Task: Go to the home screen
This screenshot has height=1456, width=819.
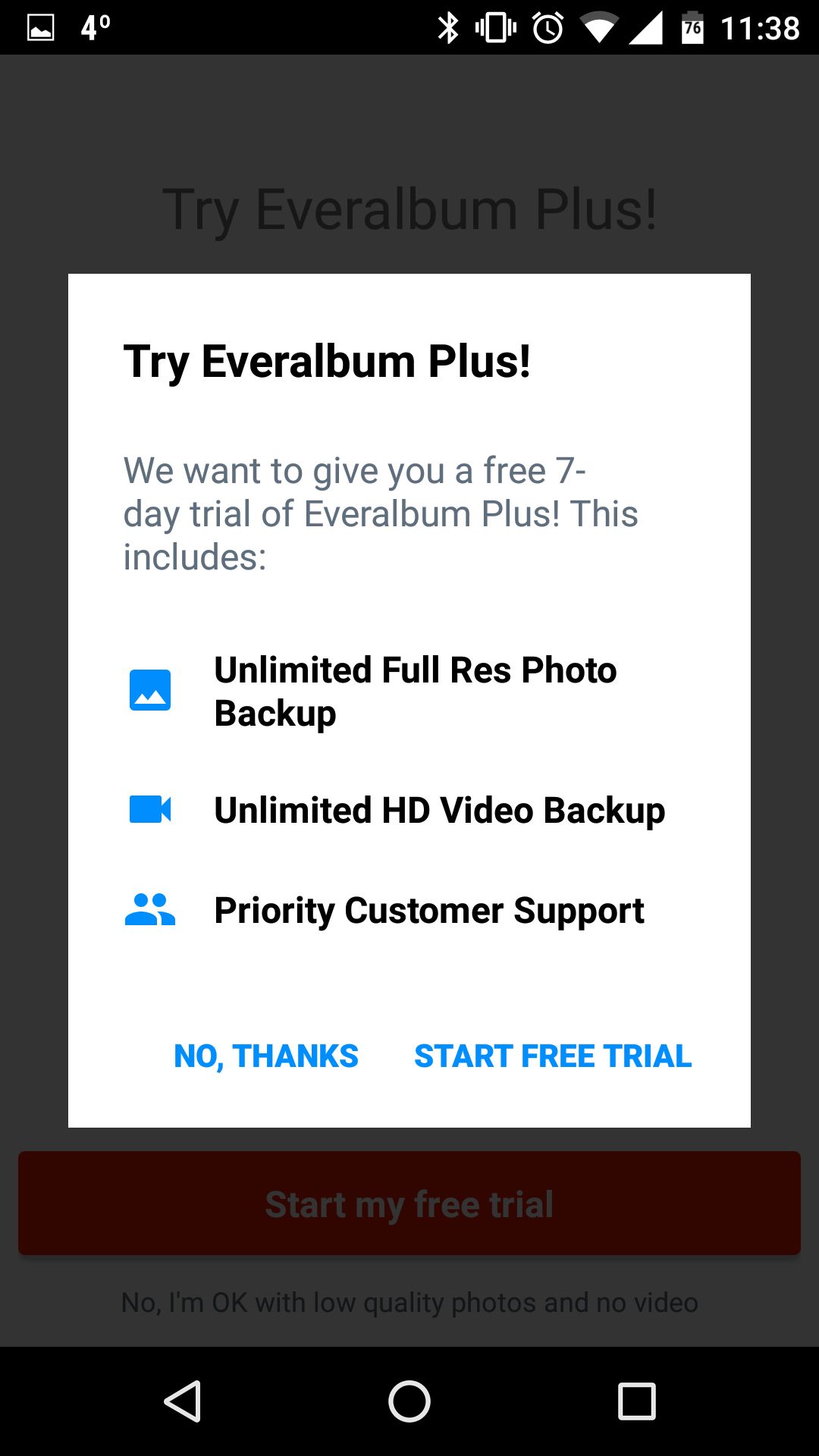Action: (x=409, y=1401)
